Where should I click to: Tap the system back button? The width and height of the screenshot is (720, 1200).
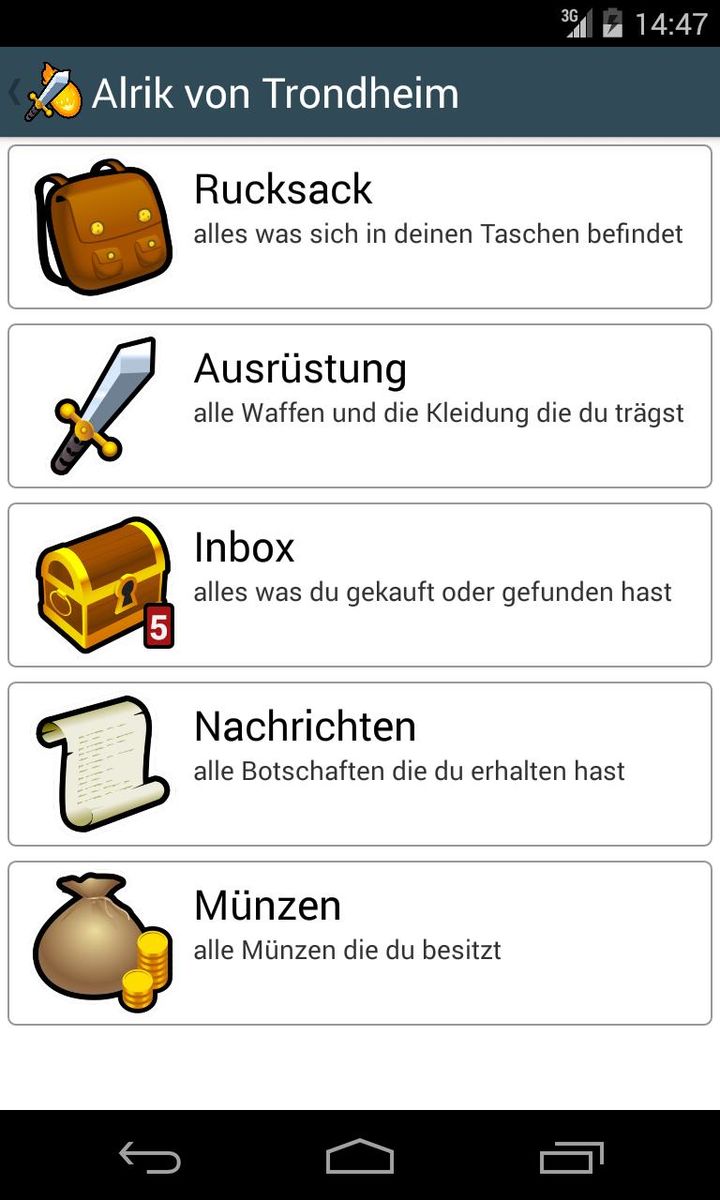[150, 1158]
